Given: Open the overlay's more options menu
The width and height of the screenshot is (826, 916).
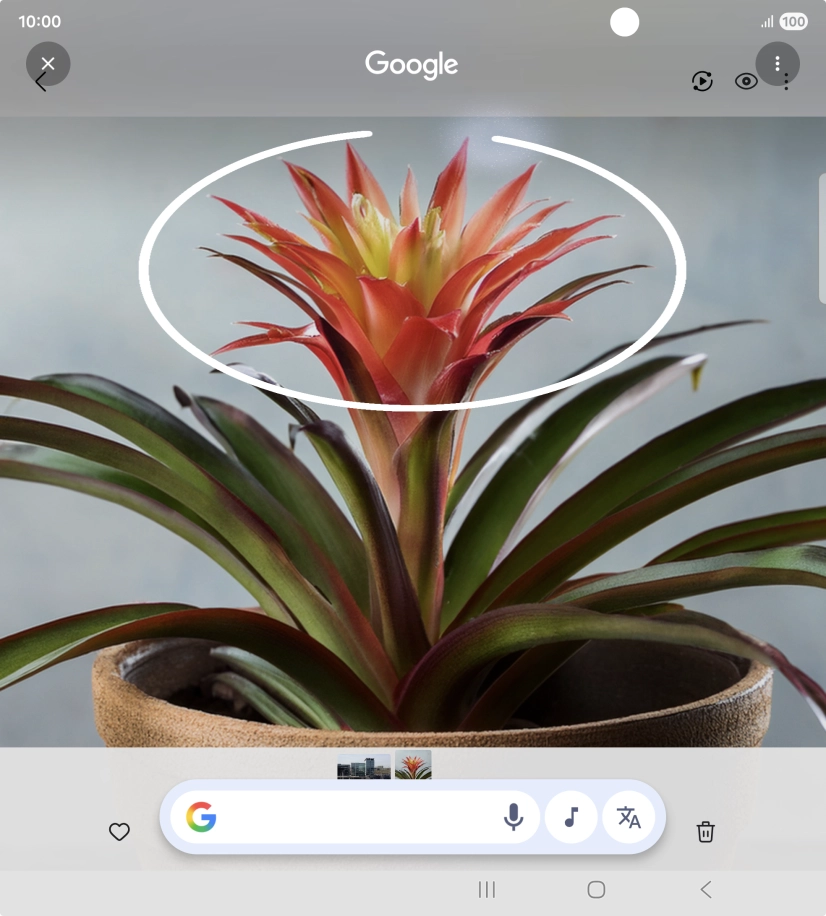Looking at the screenshot, I should click(x=777, y=64).
